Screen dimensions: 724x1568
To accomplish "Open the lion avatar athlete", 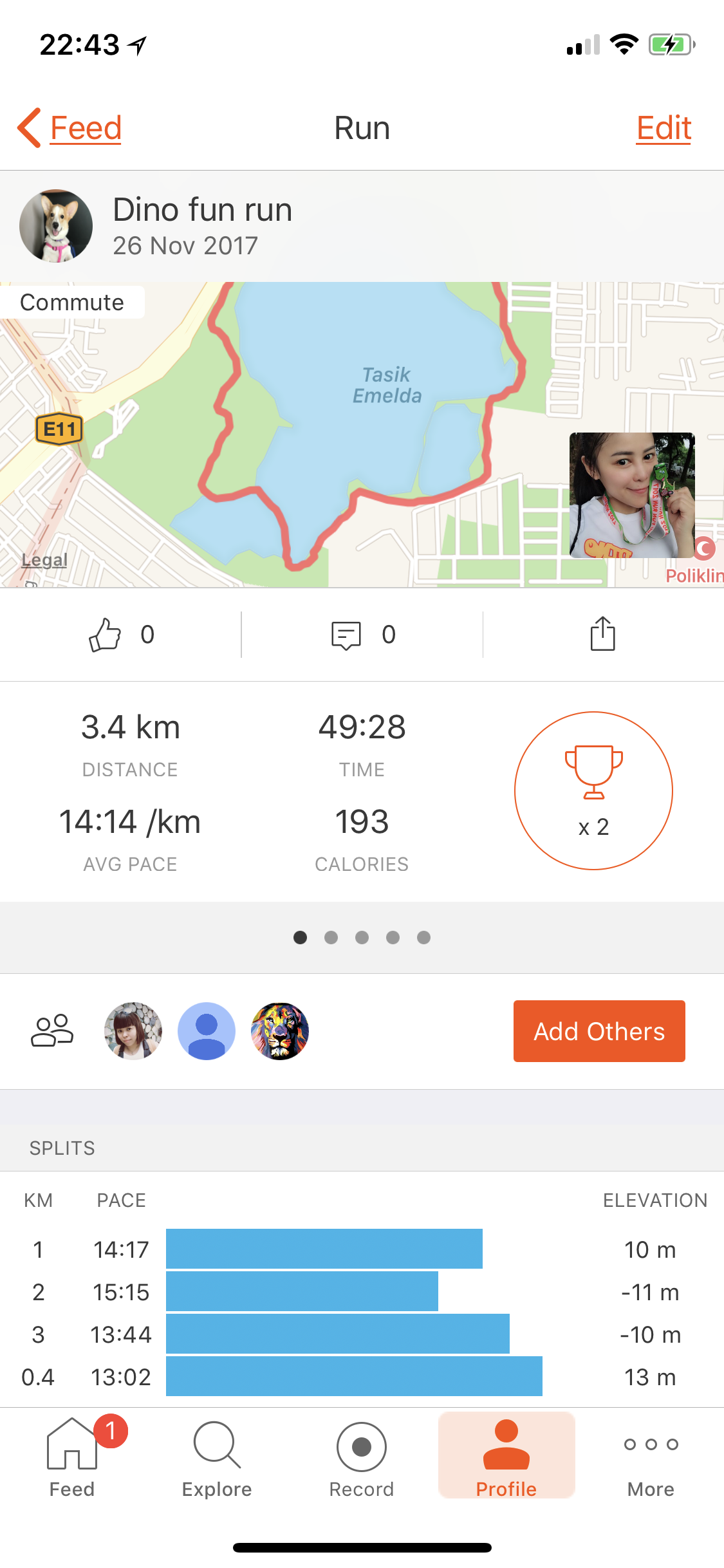I will click(280, 1031).
